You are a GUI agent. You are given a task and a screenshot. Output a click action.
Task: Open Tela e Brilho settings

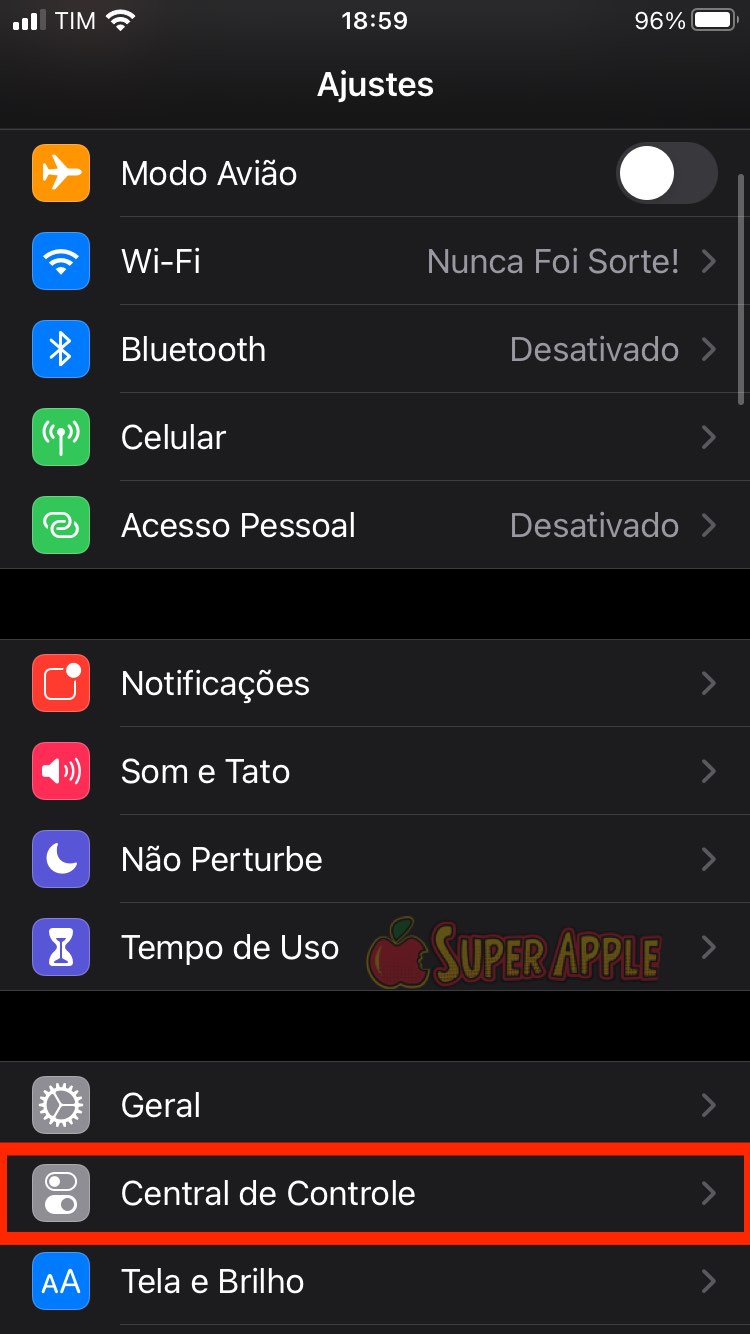375,1282
